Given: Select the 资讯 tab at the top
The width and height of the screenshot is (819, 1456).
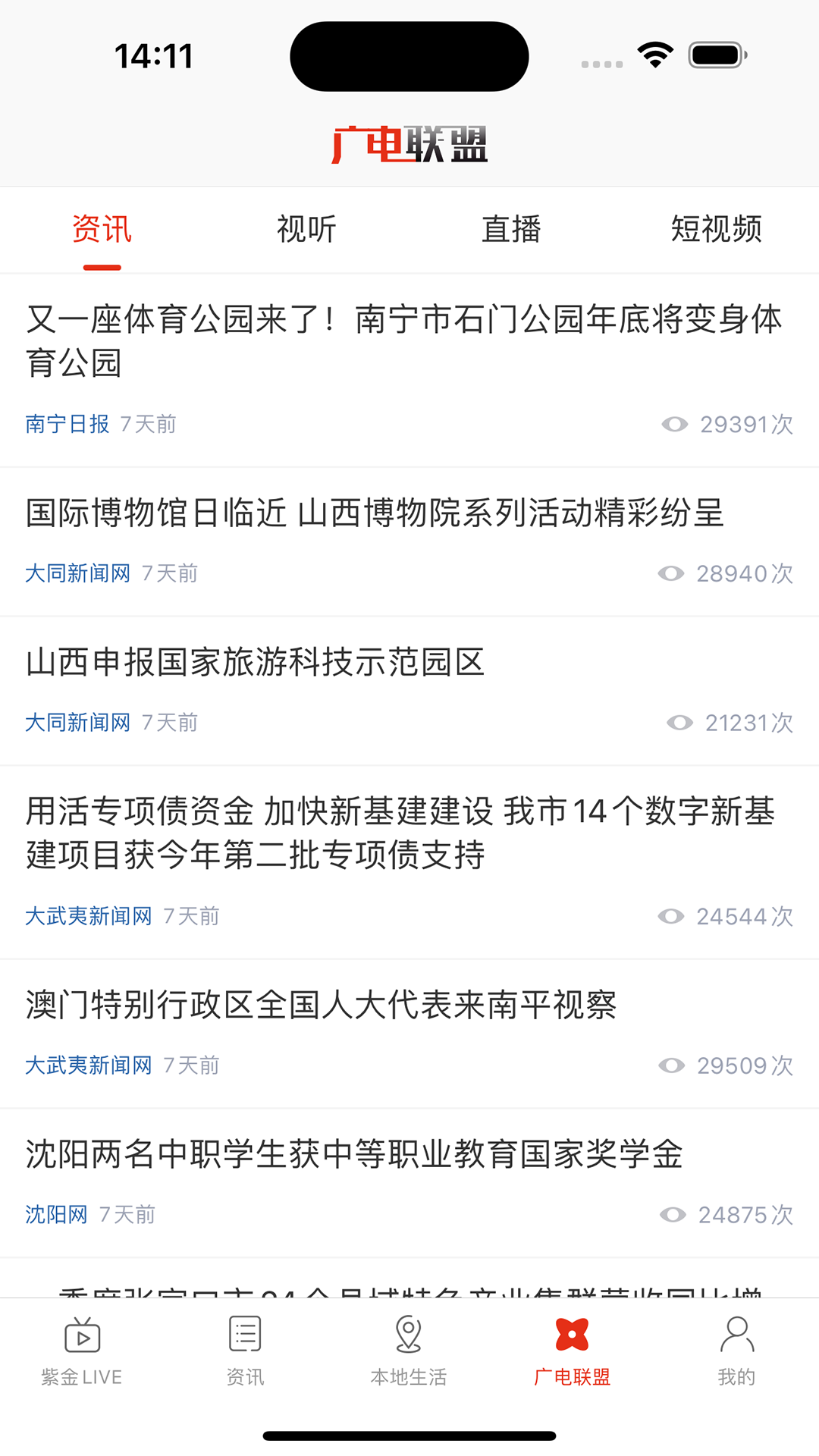Looking at the screenshot, I should pyautogui.click(x=102, y=230).
